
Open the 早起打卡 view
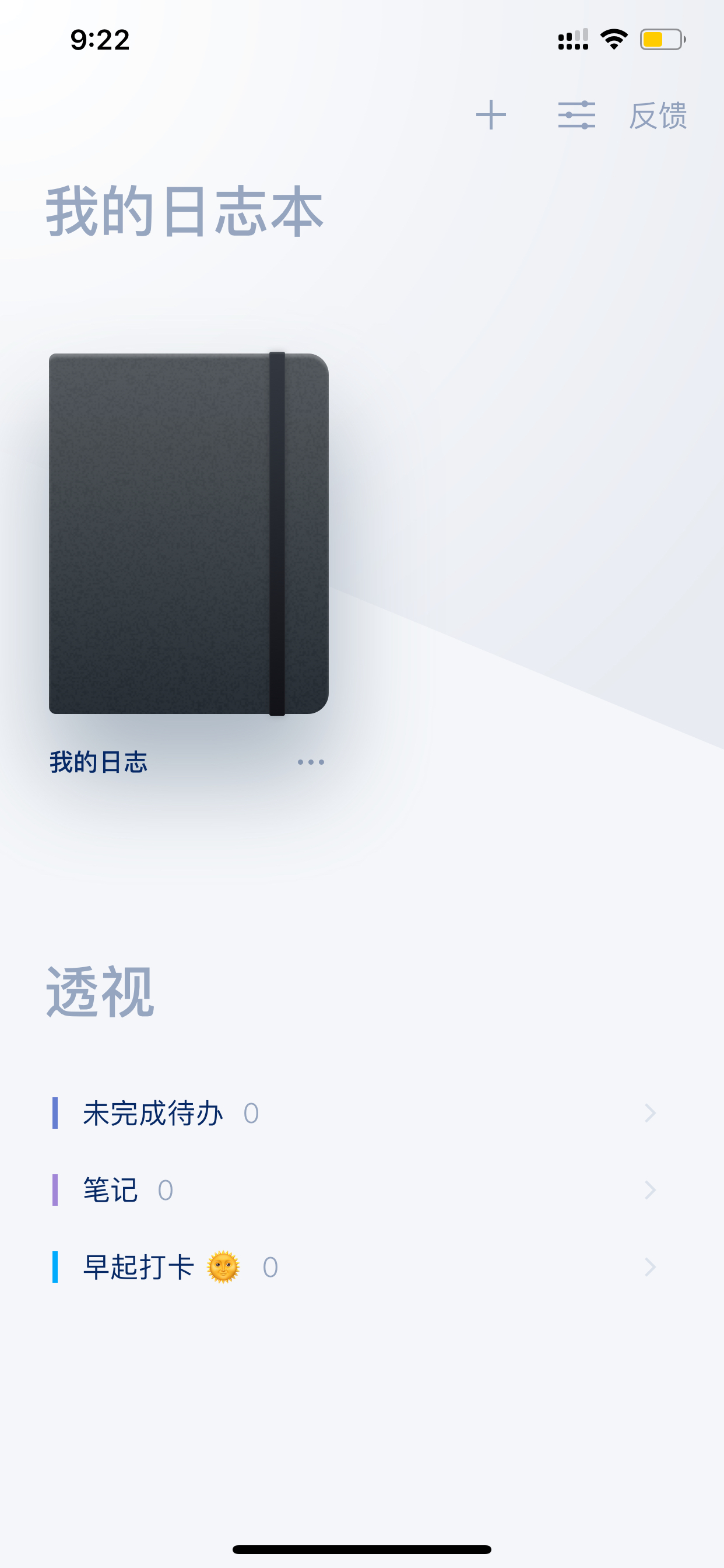tap(354, 1268)
